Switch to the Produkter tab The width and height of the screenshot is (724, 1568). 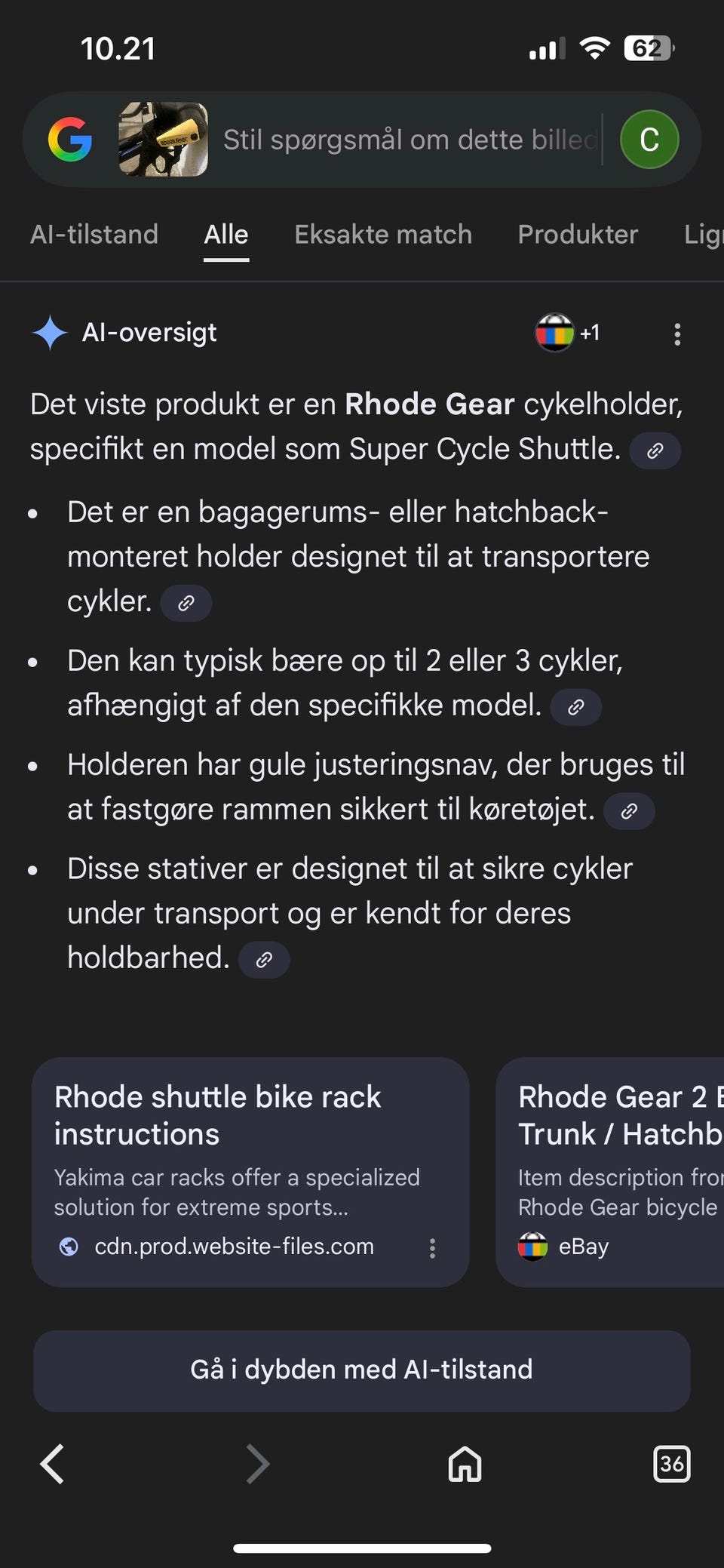[576, 235]
